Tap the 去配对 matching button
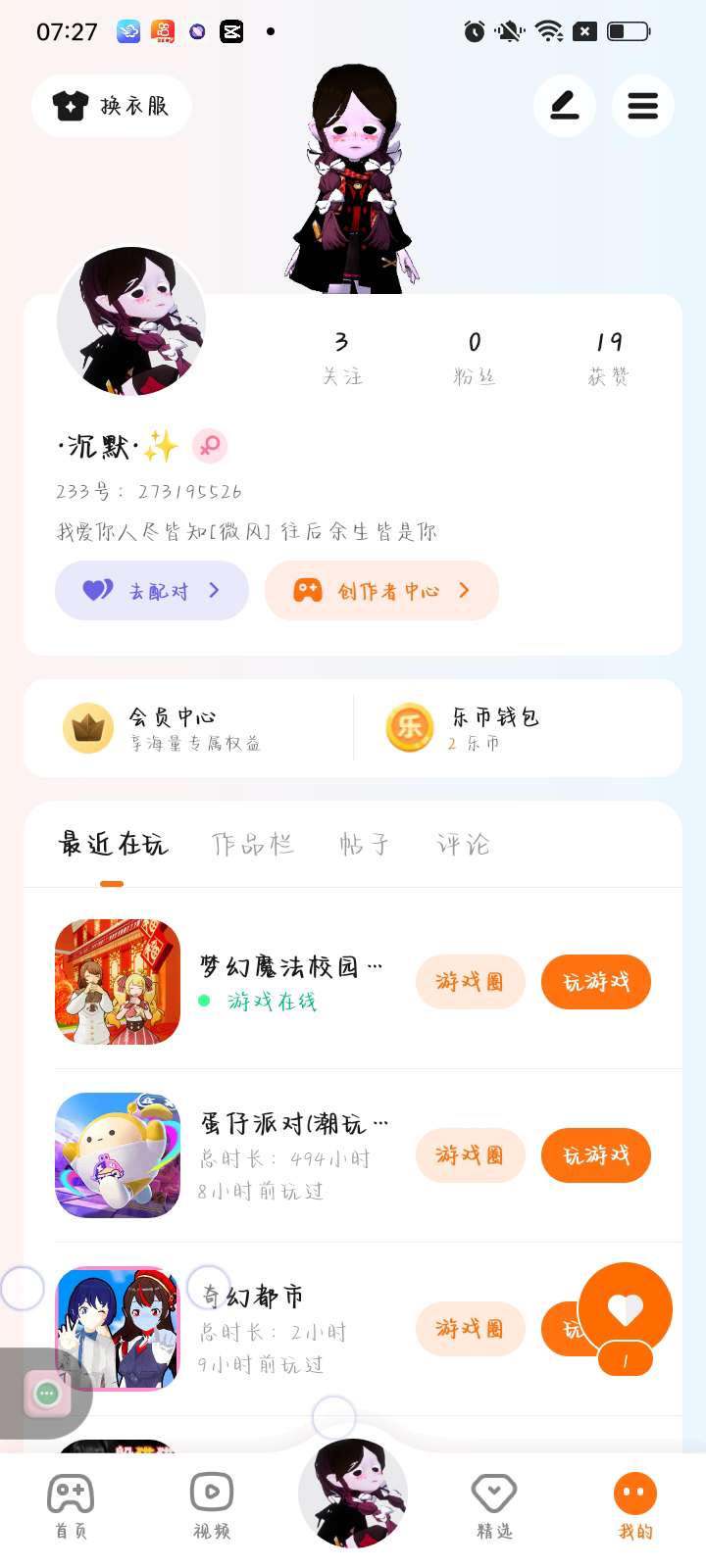This screenshot has height=1568, width=706. (152, 590)
